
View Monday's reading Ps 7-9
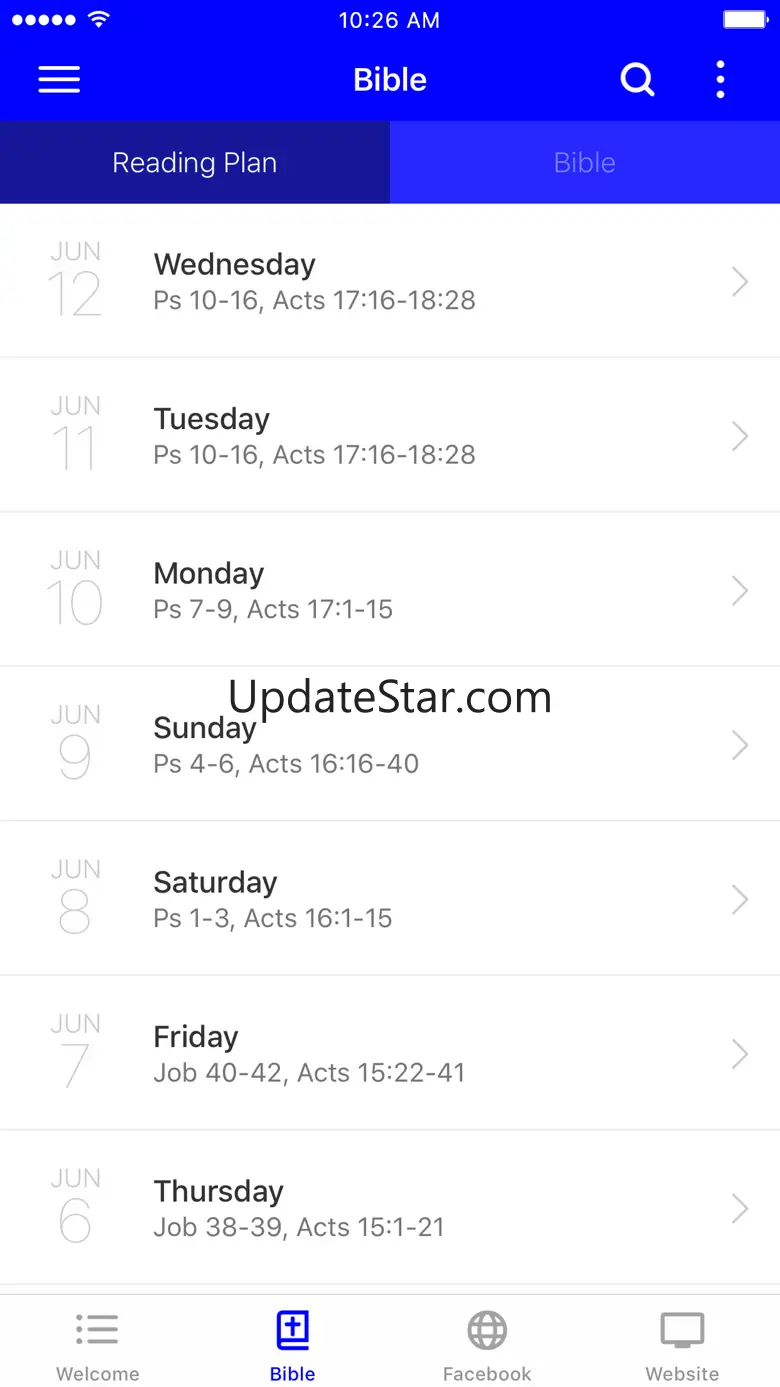(390, 590)
